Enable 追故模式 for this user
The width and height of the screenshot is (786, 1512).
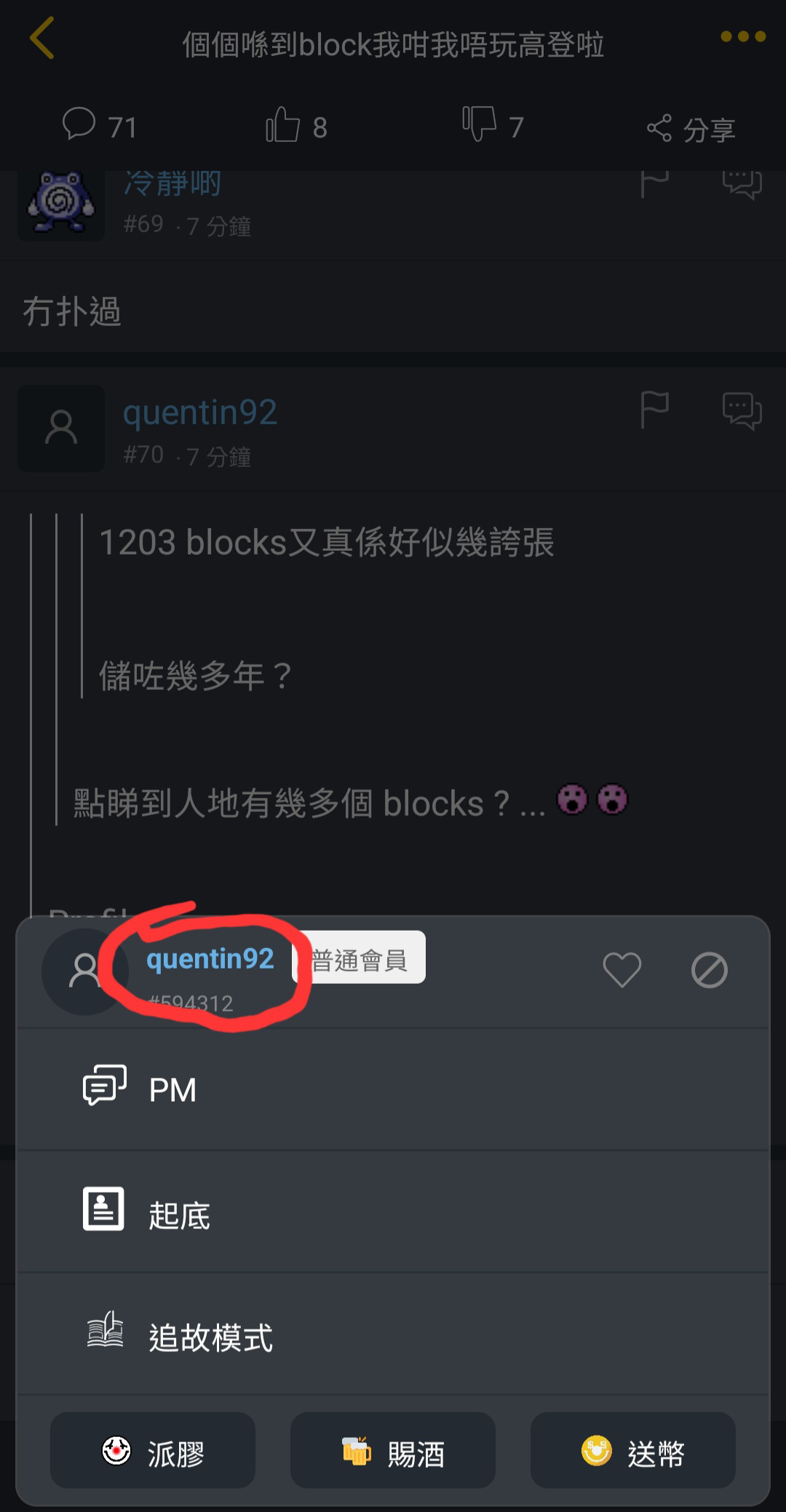click(393, 1334)
